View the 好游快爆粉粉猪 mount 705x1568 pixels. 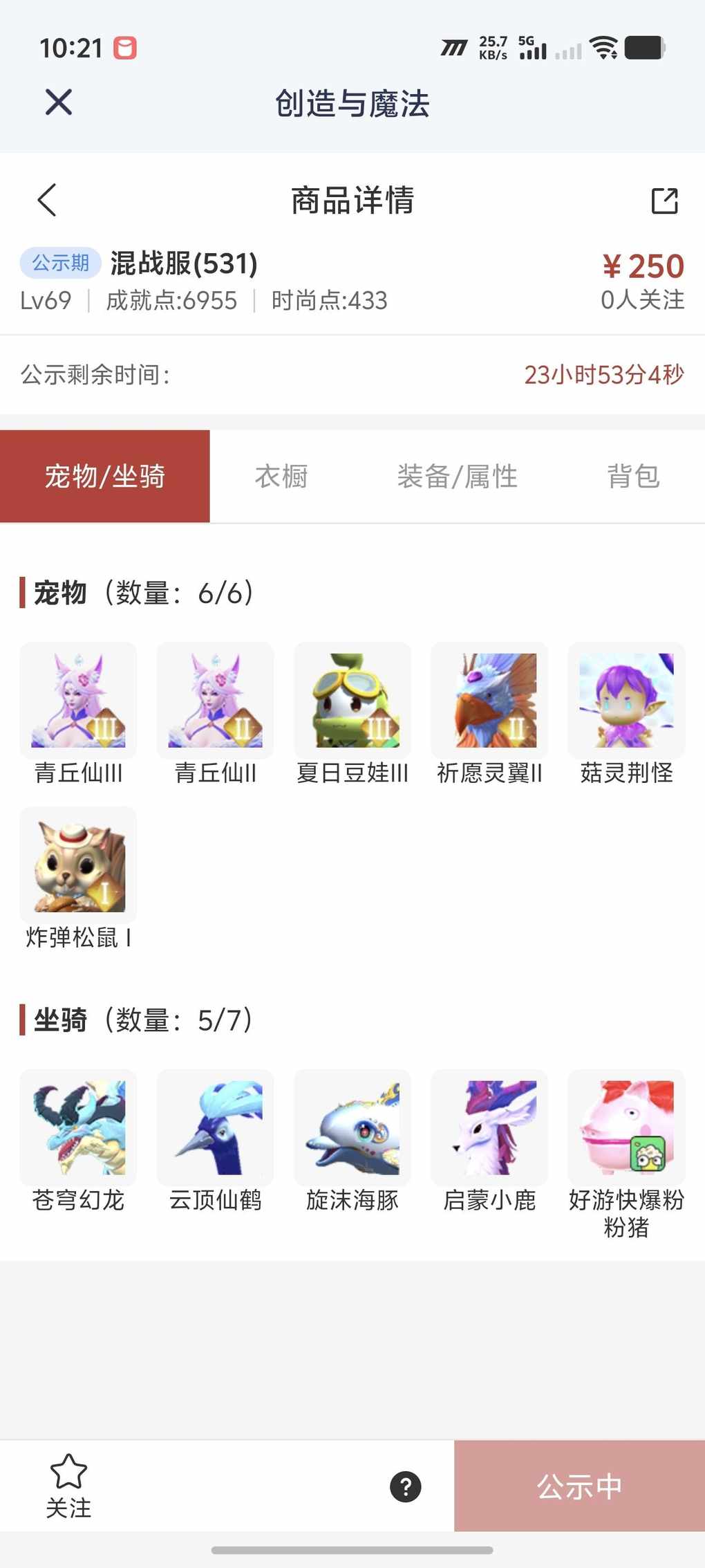(x=626, y=1127)
